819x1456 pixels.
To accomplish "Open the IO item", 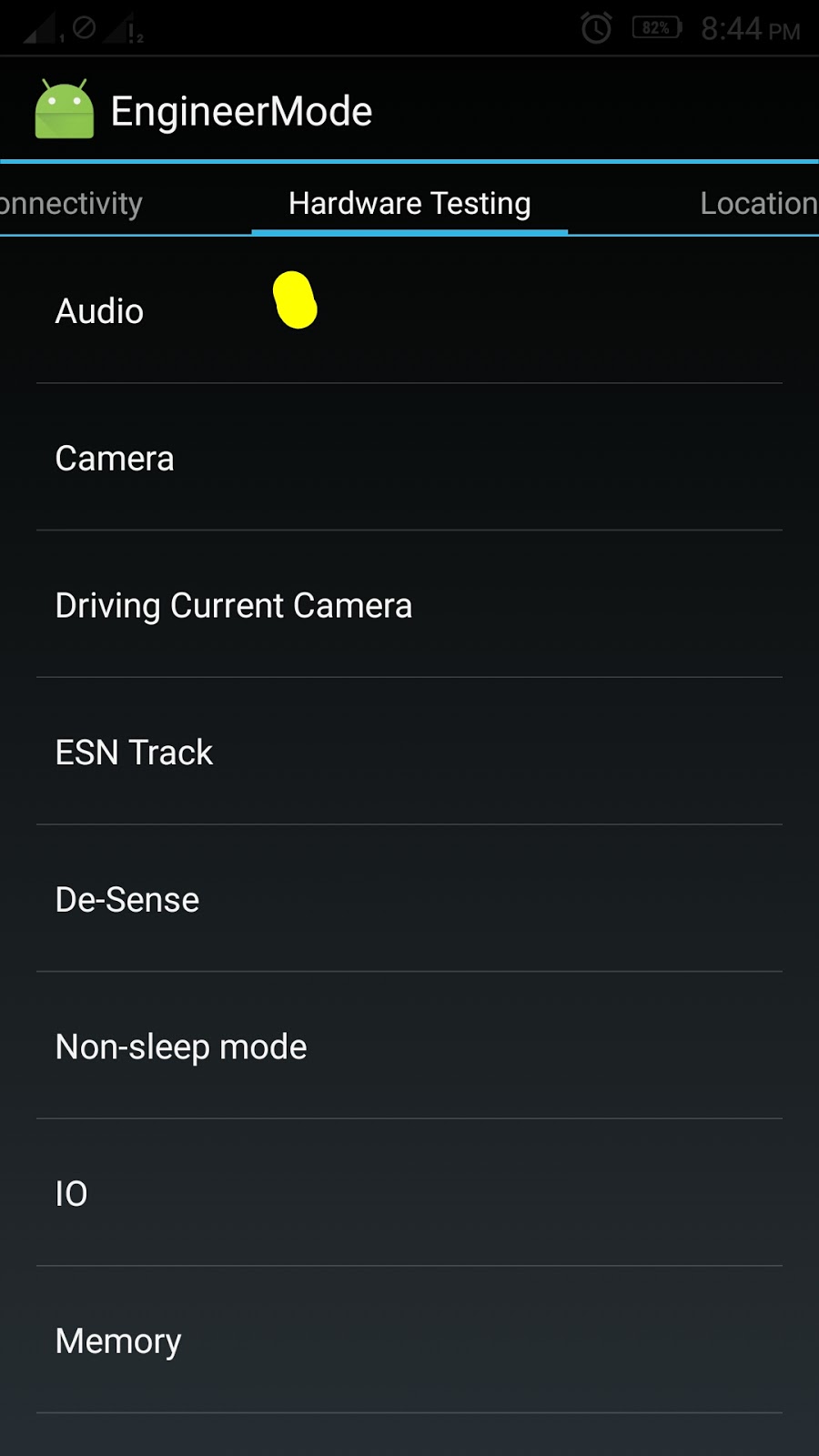I will point(409,1193).
